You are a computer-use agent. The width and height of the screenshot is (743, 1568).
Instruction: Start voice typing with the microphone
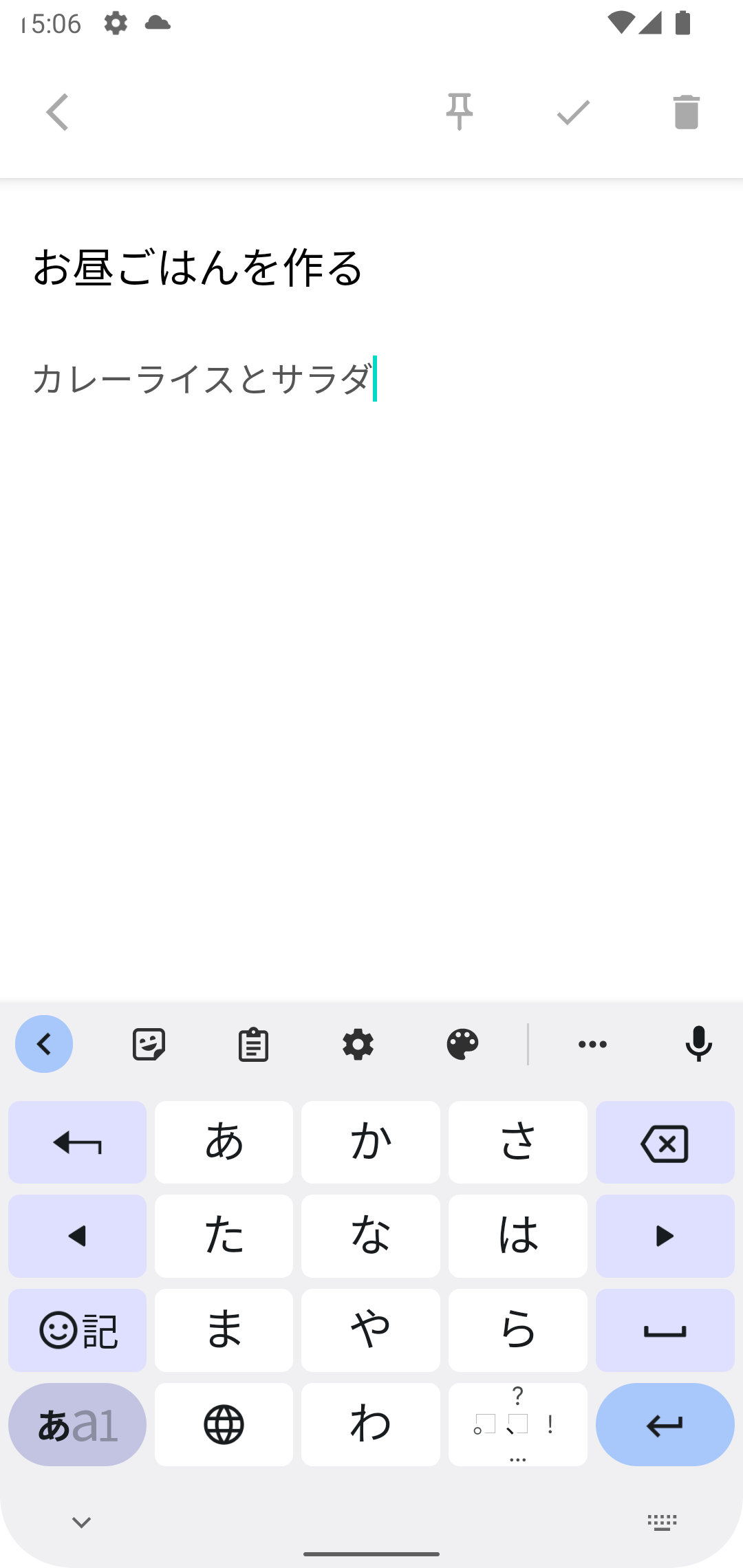pos(699,1043)
